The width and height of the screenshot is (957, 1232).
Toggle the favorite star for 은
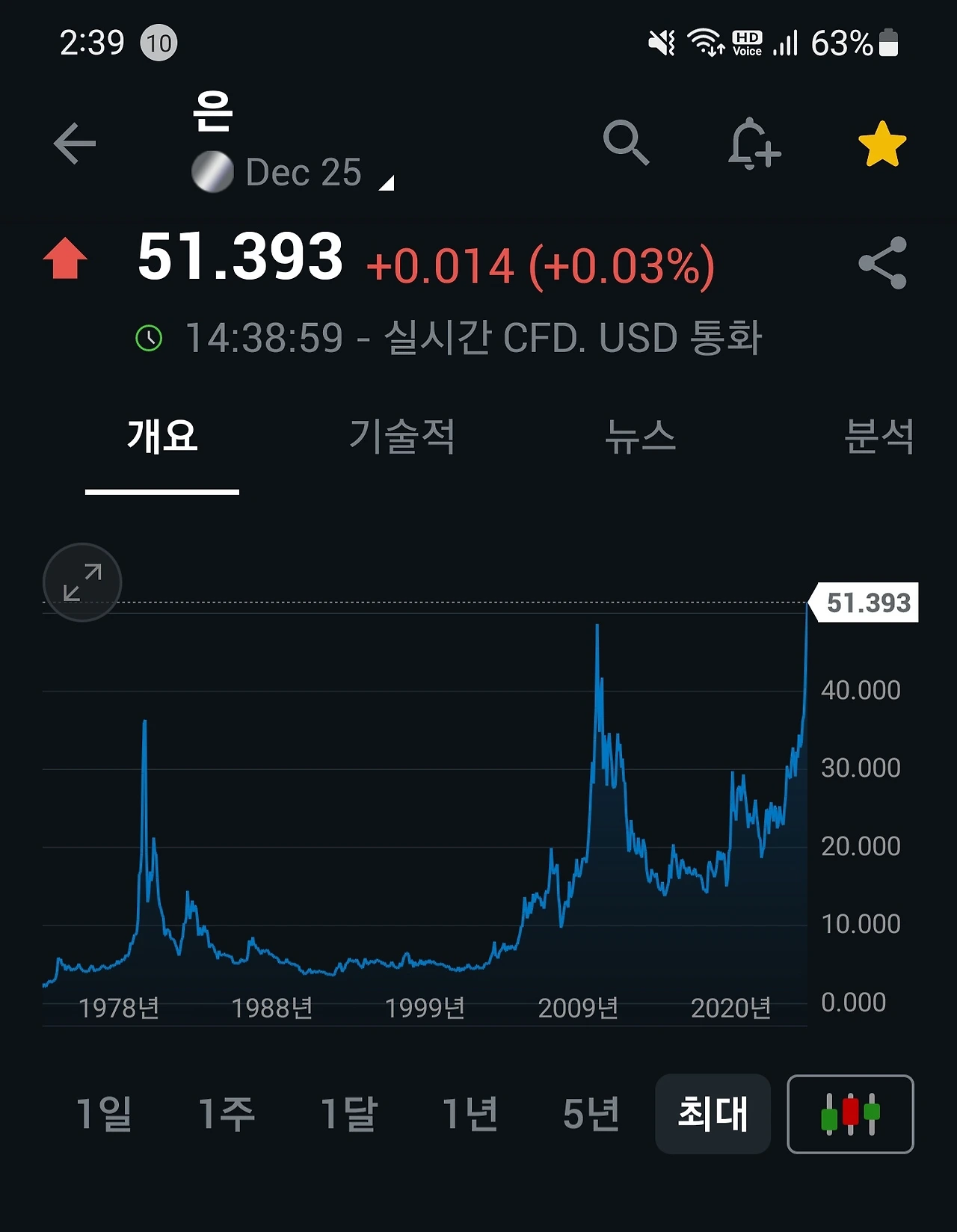882,144
